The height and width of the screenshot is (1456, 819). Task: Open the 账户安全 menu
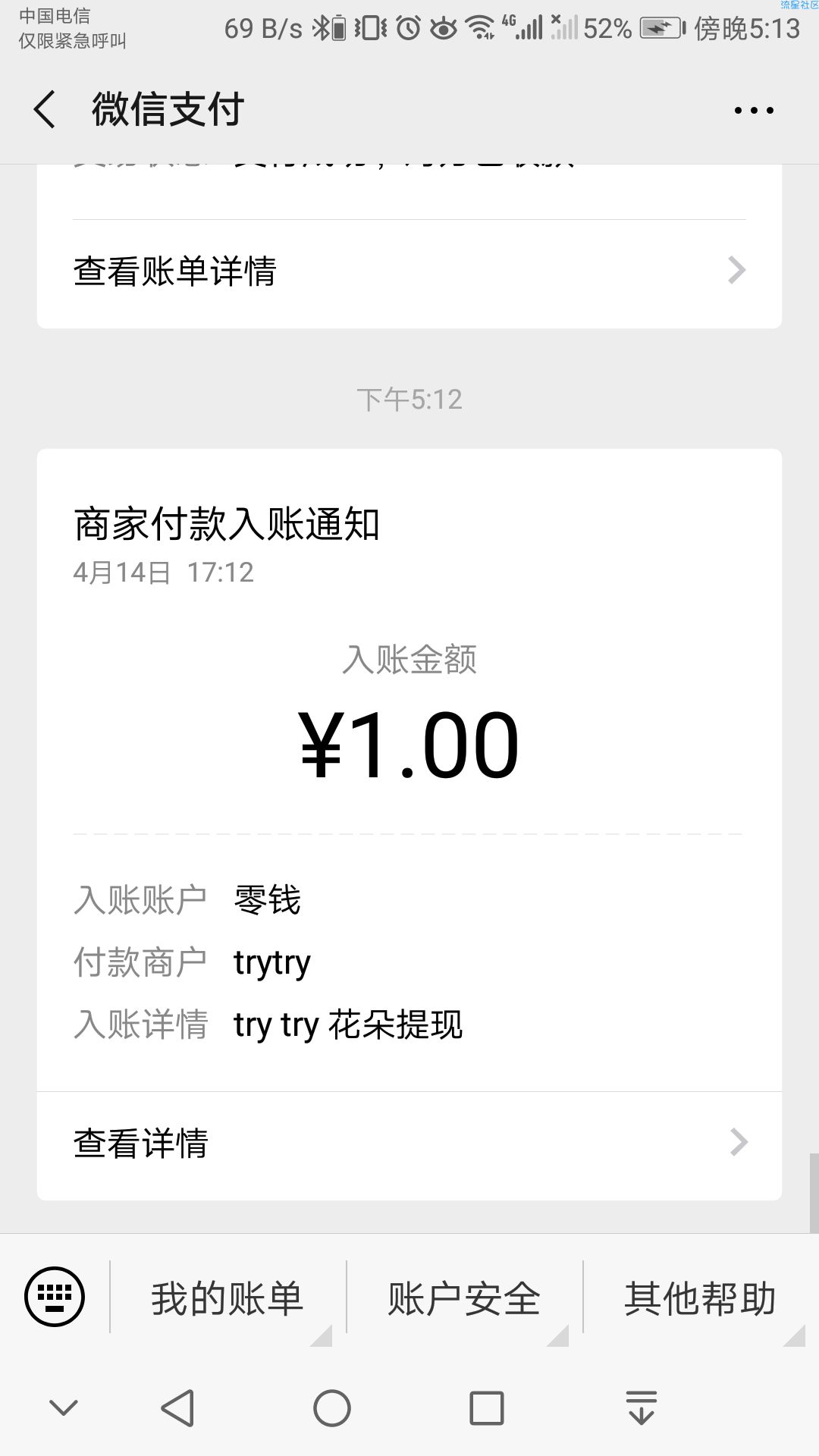(464, 1299)
